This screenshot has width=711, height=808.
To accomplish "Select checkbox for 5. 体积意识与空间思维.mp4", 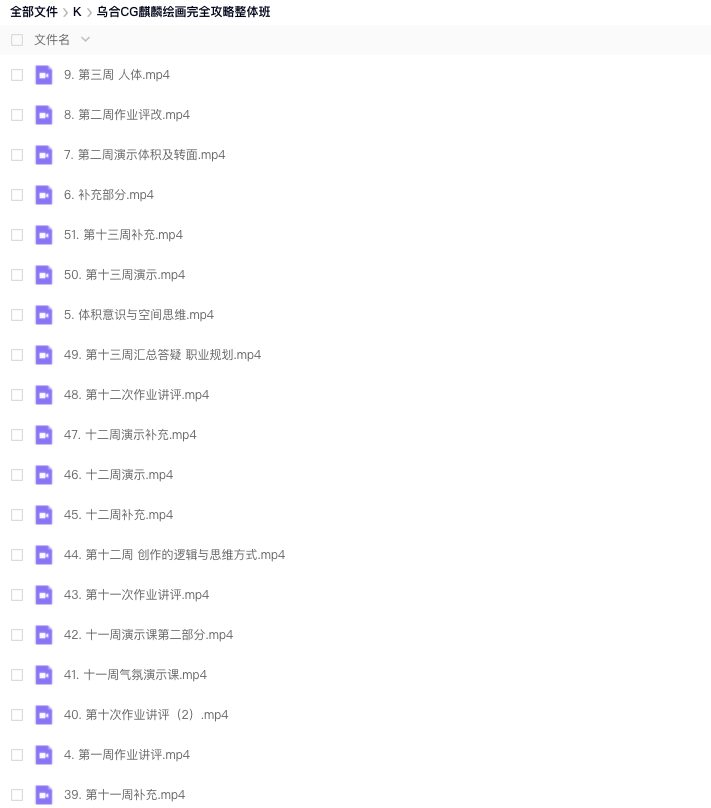I will click(x=17, y=315).
